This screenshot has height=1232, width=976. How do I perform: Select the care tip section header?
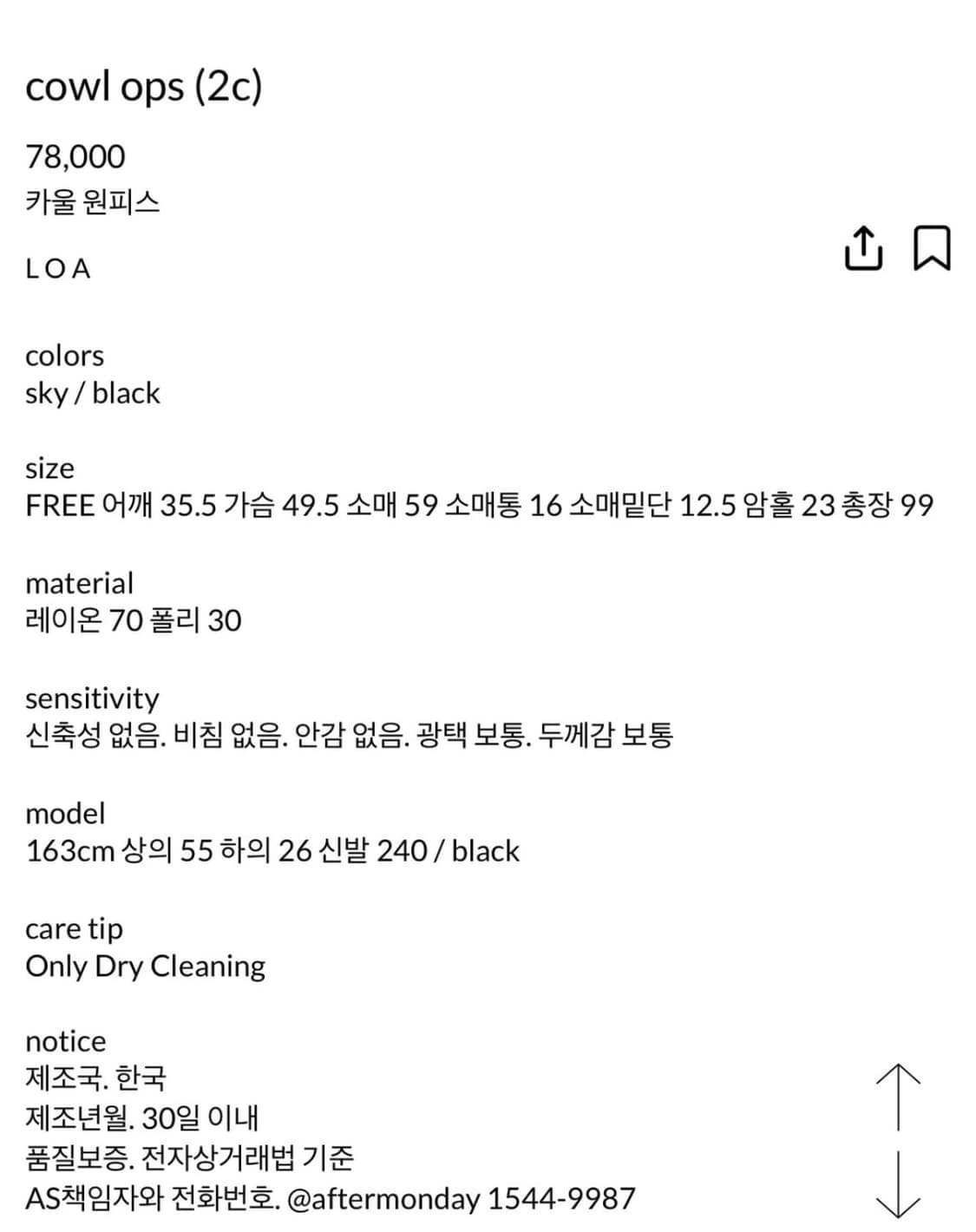click(x=75, y=927)
